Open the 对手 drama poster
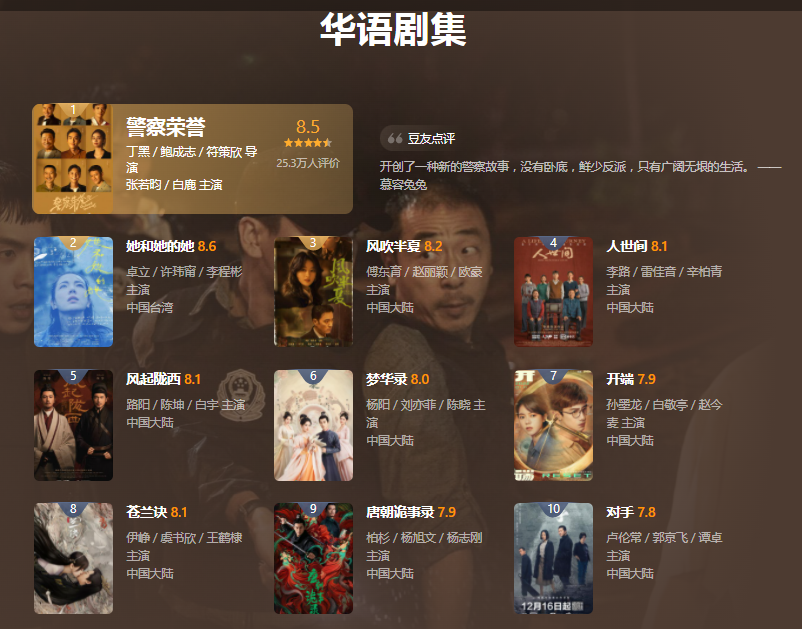The height and width of the screenshot is (629, 802). click(x=553, y=558)
